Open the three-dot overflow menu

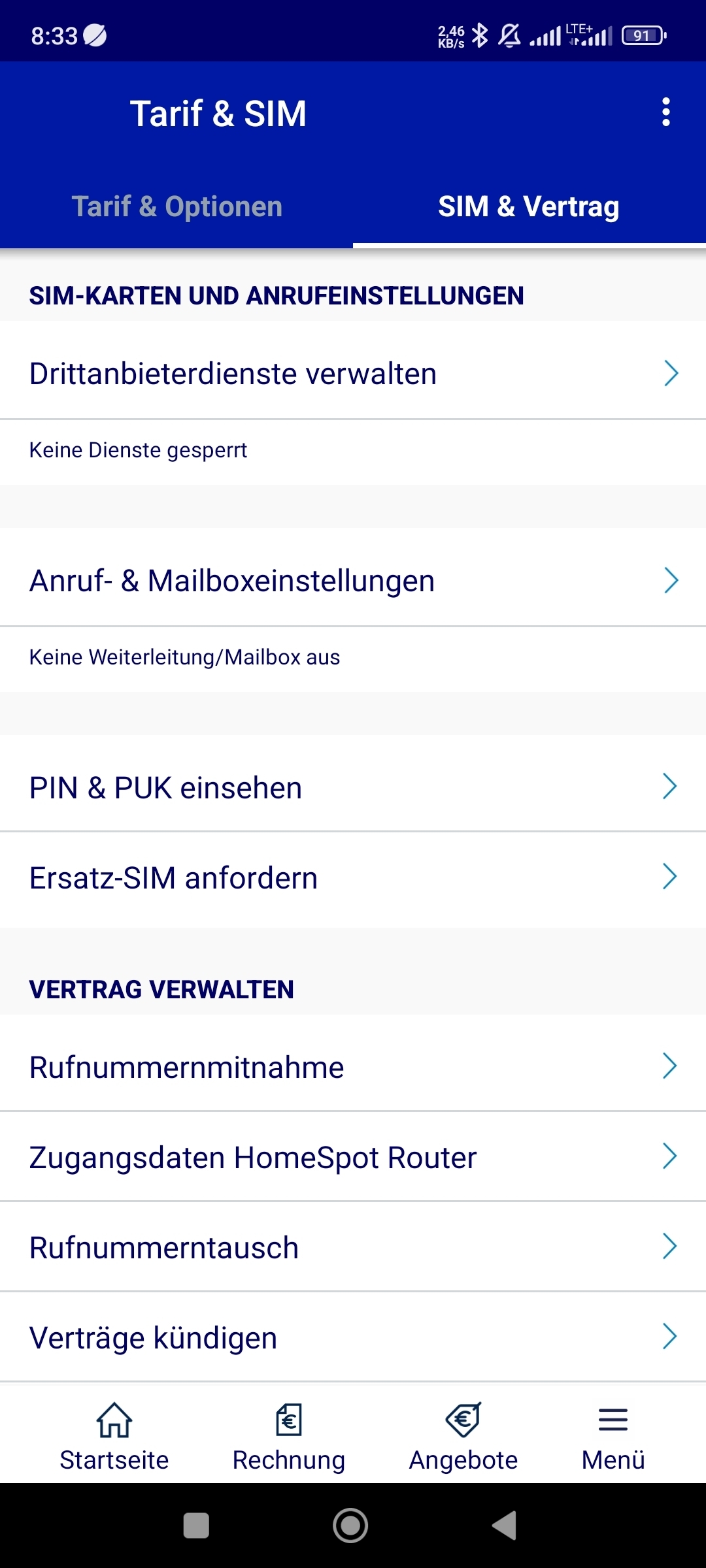point(665,112)
